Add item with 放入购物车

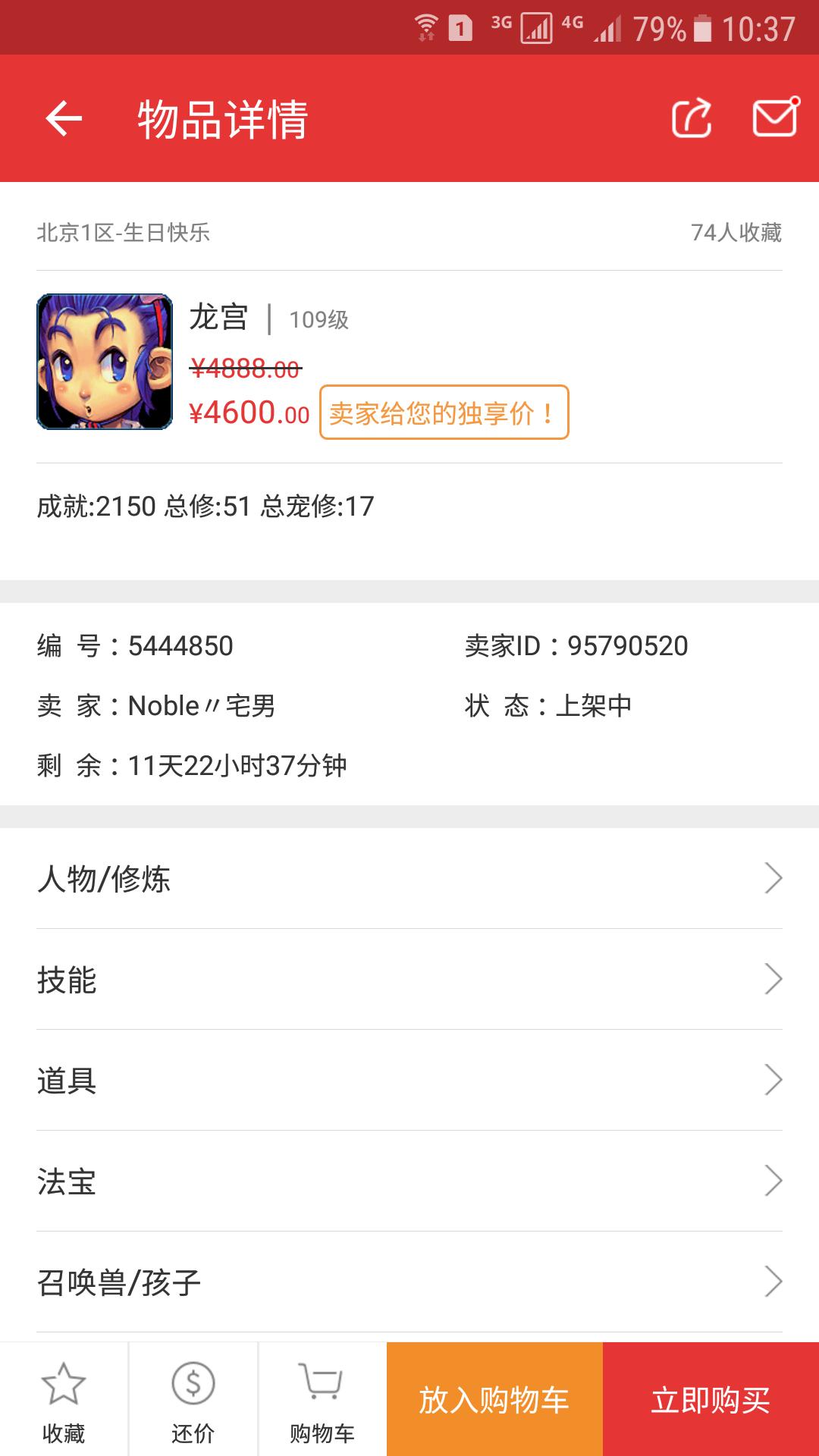(494, 1400)
